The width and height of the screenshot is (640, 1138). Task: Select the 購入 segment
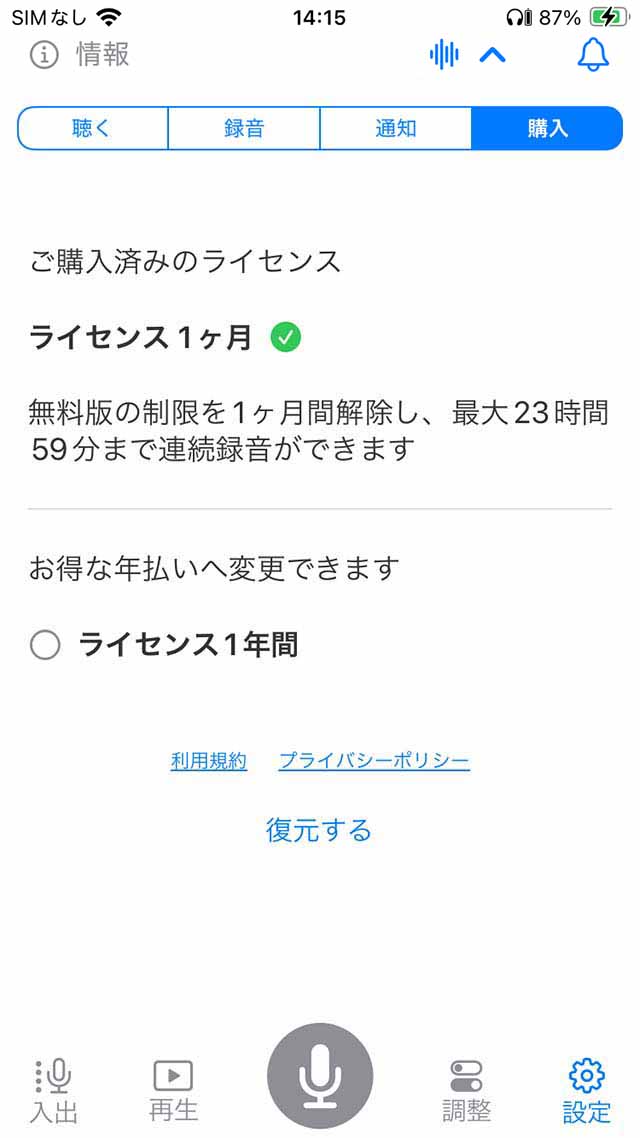pyautogui.click(x=547, y=128)
